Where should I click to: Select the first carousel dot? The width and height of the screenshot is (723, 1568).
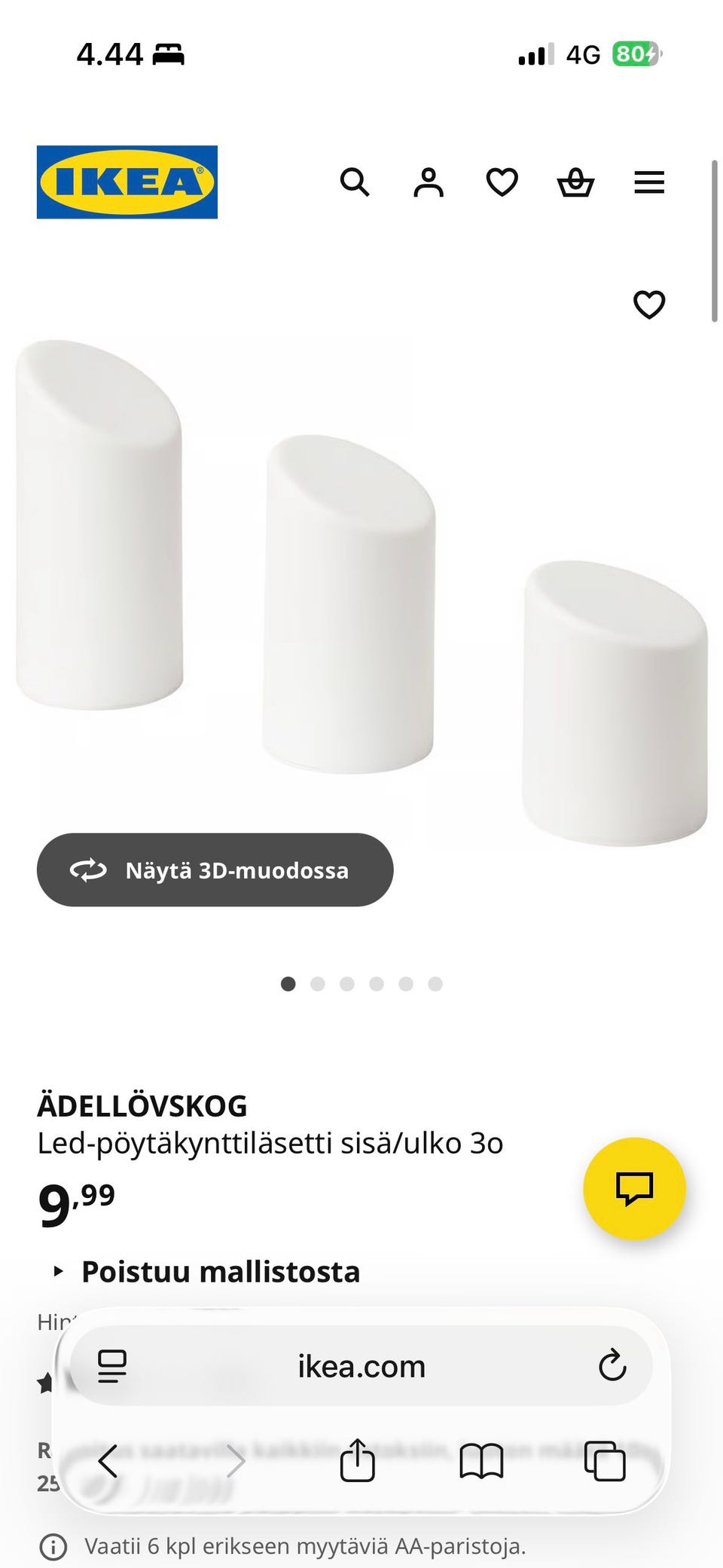(288, 983)
